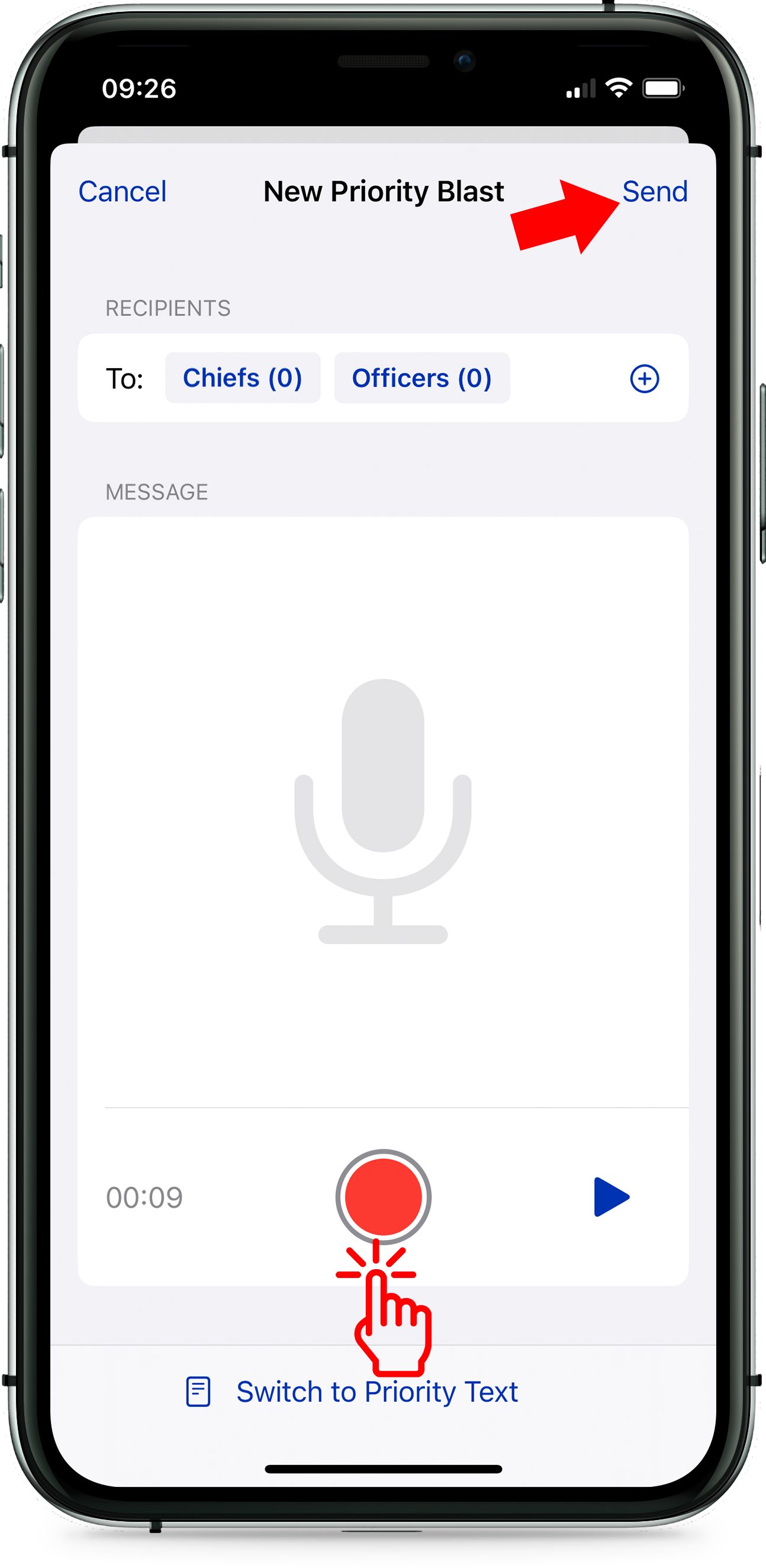766x1568 pixels.
Task: Add more recipients with the plus icon
Action: pyautogui.click(x=644, y=379)
